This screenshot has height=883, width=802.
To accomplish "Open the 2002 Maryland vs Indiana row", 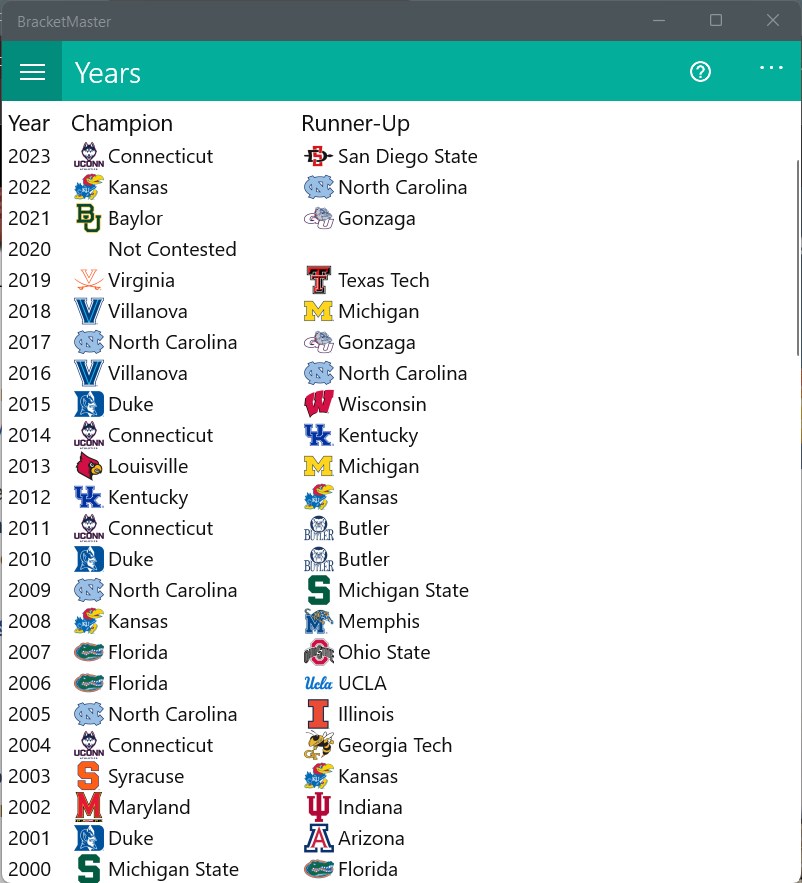I will point(148,807).
